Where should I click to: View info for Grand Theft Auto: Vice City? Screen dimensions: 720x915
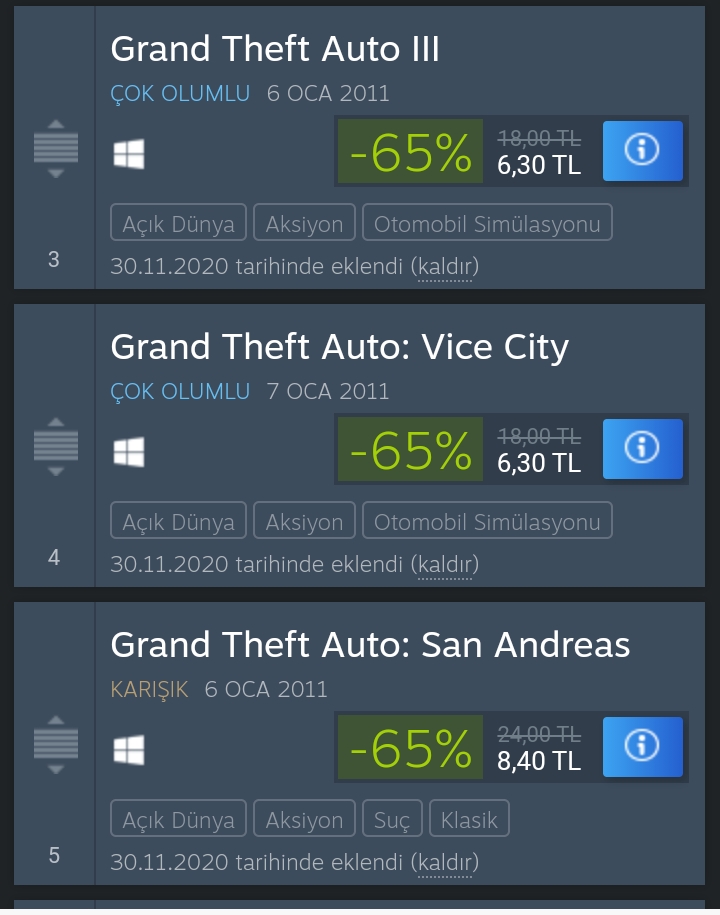[x=642, y=449]
